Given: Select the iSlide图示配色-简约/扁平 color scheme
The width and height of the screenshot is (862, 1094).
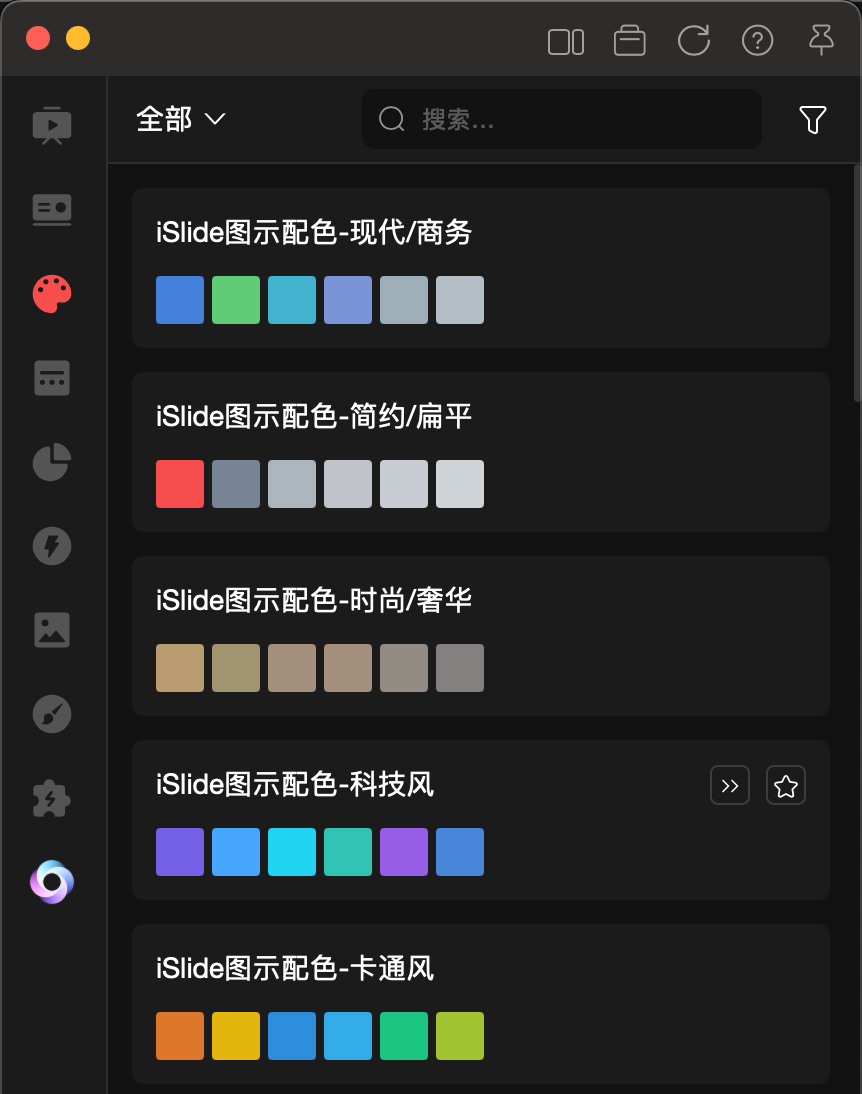Looking at the screenshot, I should 480,451.
